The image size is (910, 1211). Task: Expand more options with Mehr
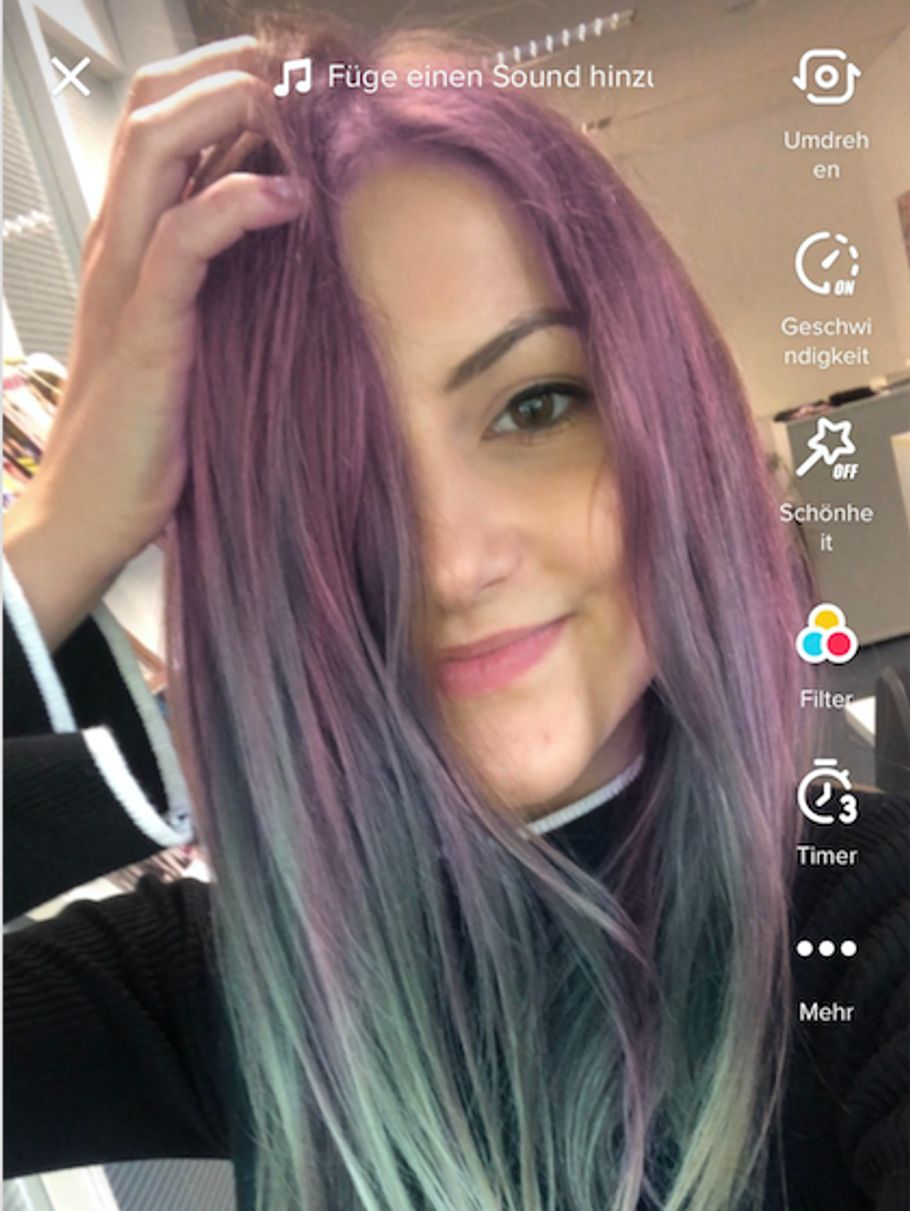click(826, 948)
